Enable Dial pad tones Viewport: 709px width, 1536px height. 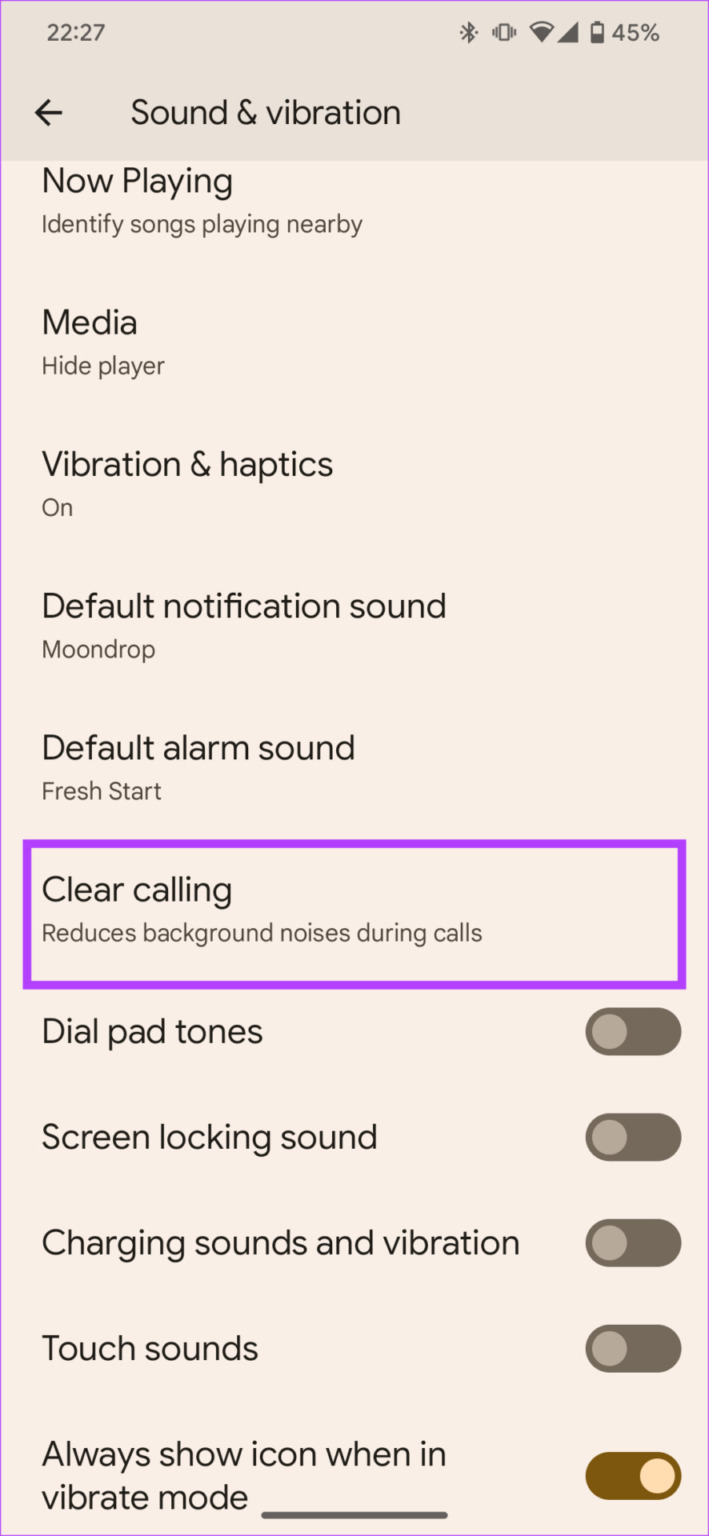point(632,1032)
